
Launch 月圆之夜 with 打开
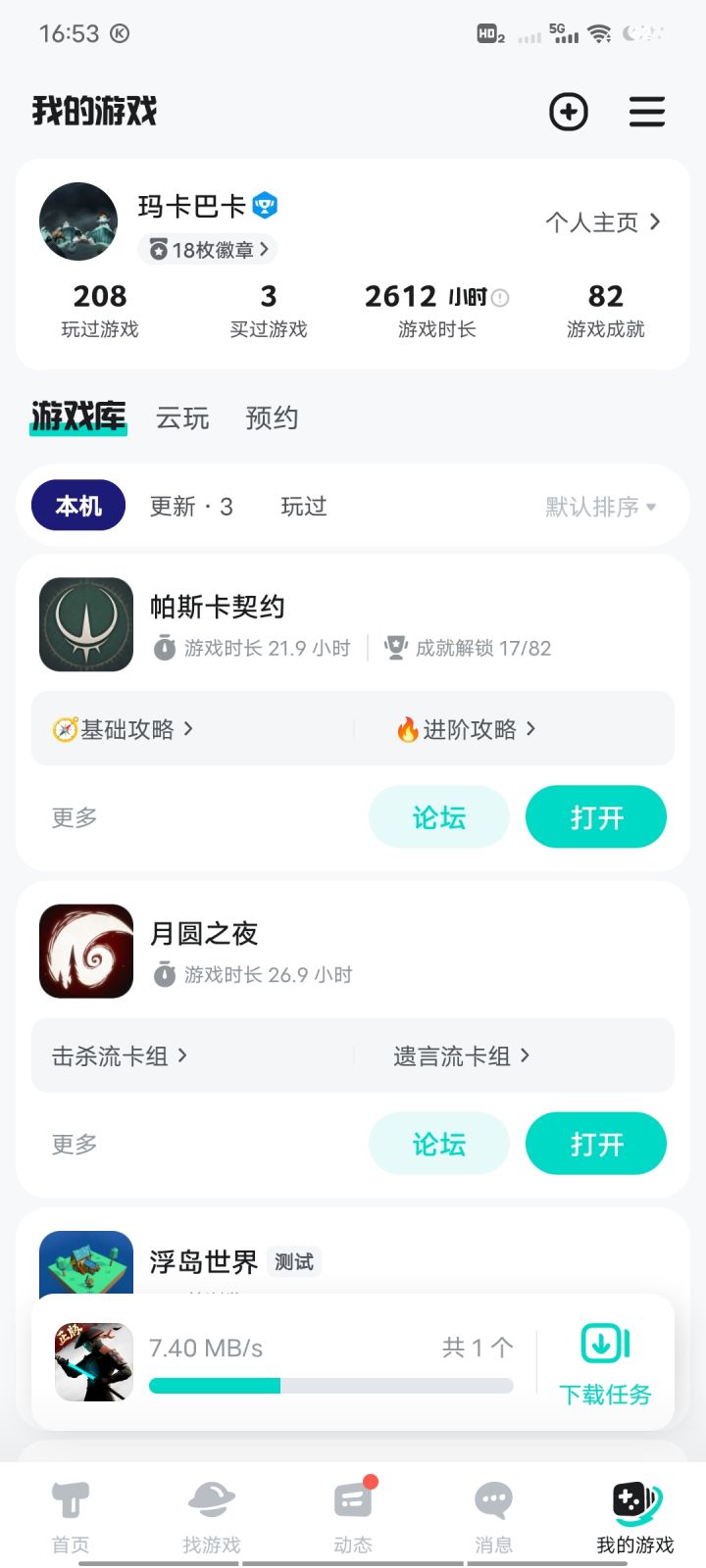596,1144
